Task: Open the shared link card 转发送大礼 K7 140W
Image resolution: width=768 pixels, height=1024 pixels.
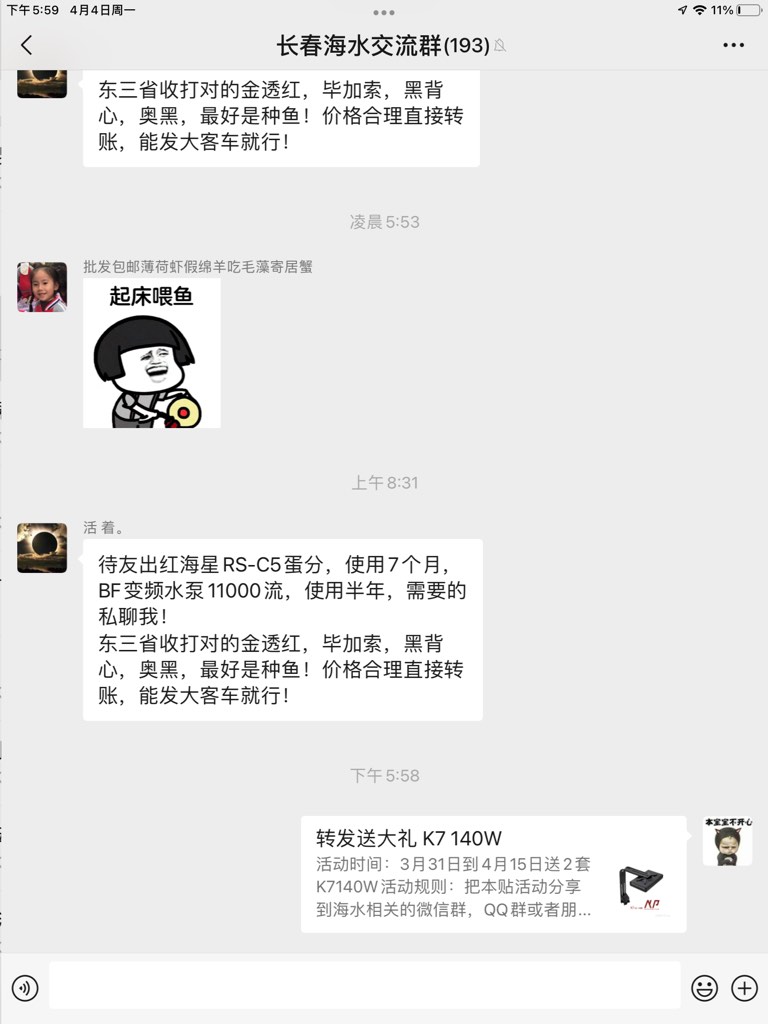Action: (x=493, y=874)
